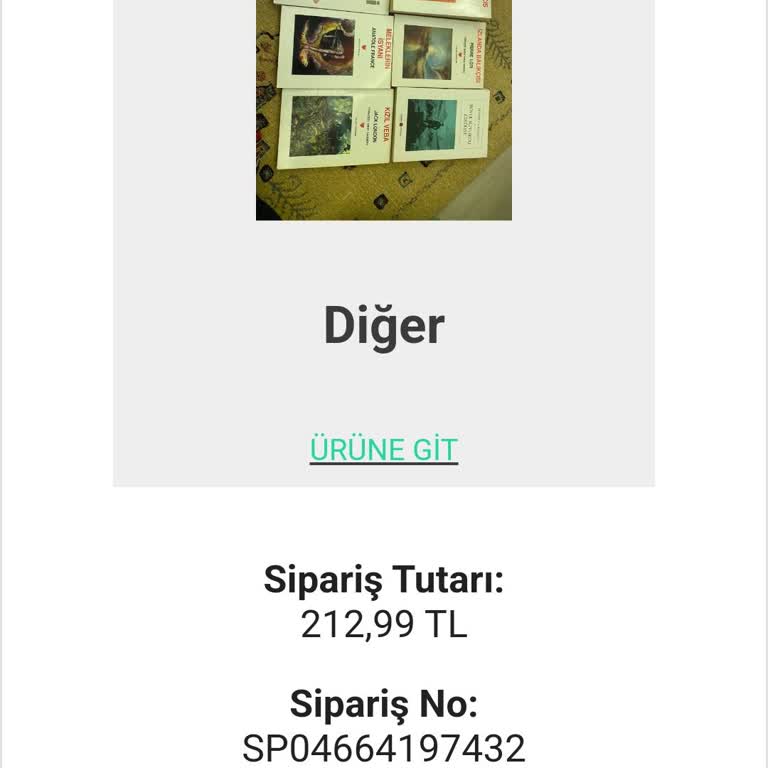The image size is (768, 768).
Task: Open the ÜRÜNE GİT product link
Action: (x=383, y=449)
